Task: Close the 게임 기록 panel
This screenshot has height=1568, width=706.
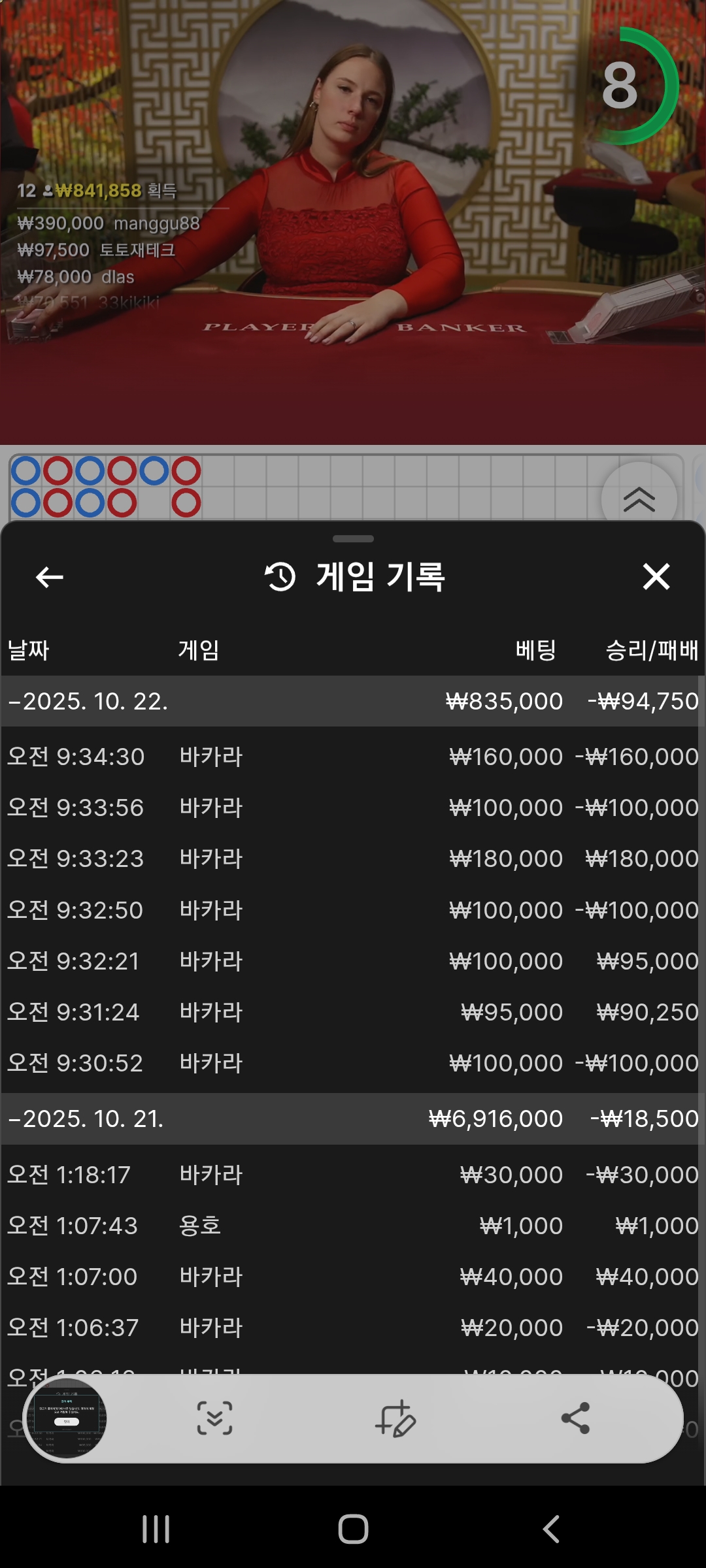Action: [656, 577]
